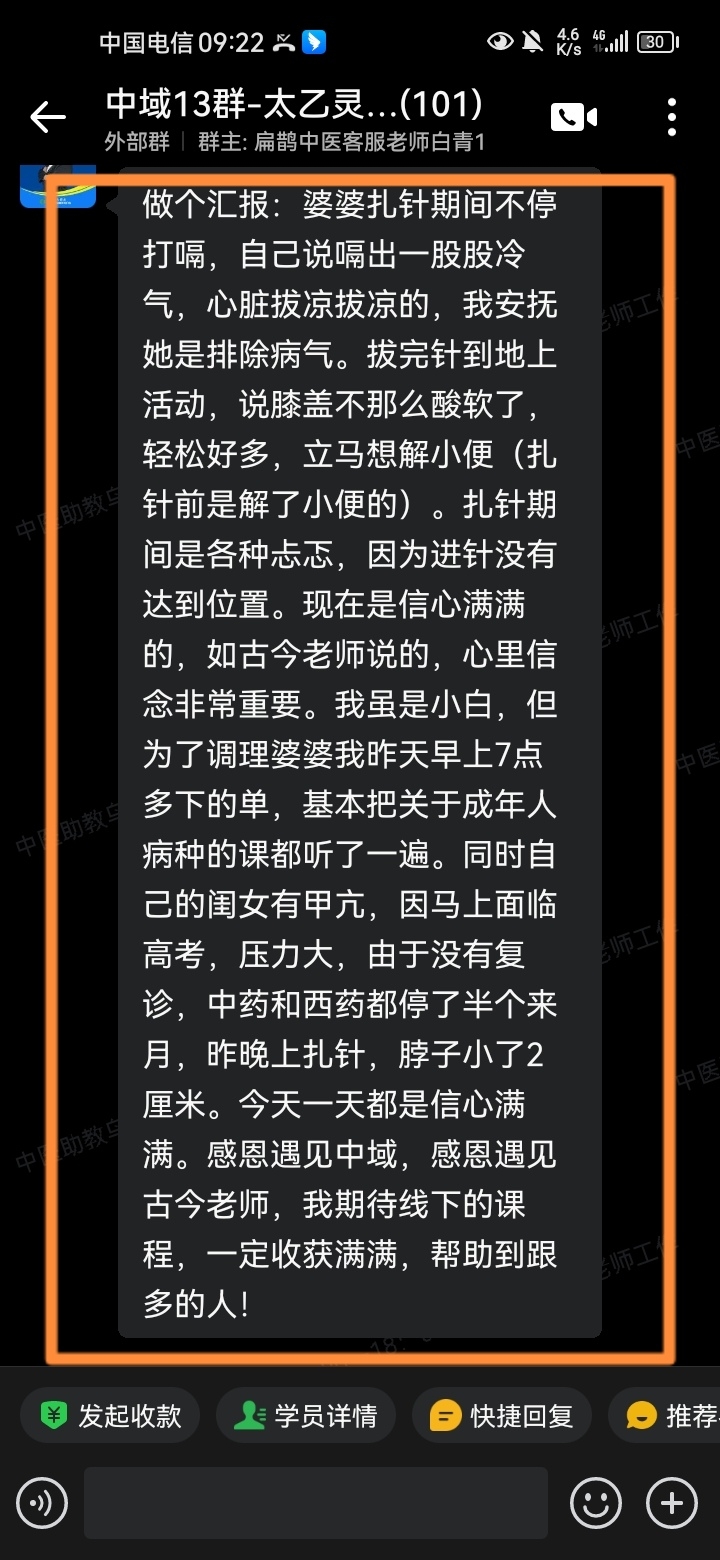
Task: Open 学员详情 student details
Action: 306,1416
